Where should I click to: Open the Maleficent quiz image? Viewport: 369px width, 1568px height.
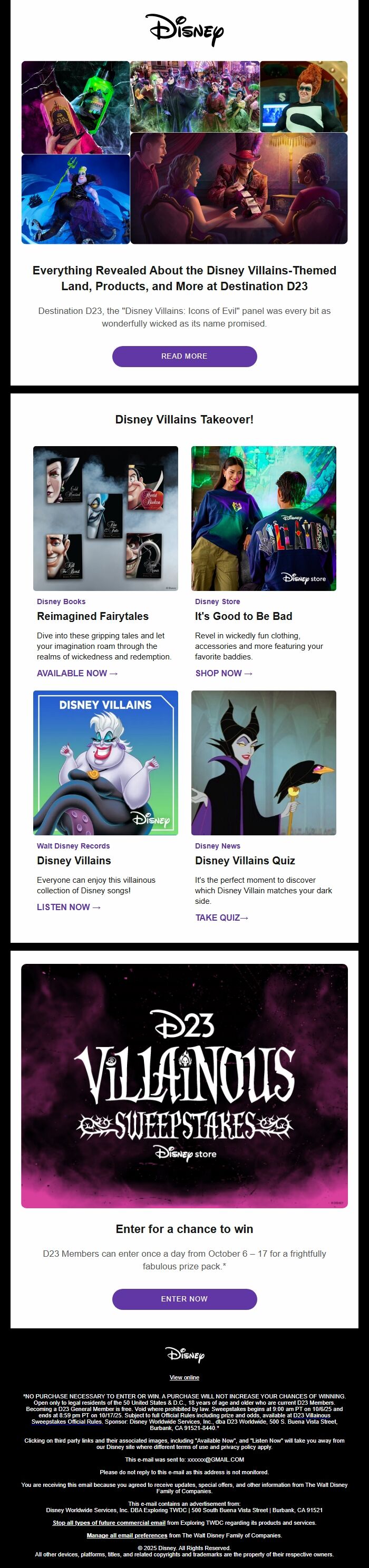(x=263, y=762)
